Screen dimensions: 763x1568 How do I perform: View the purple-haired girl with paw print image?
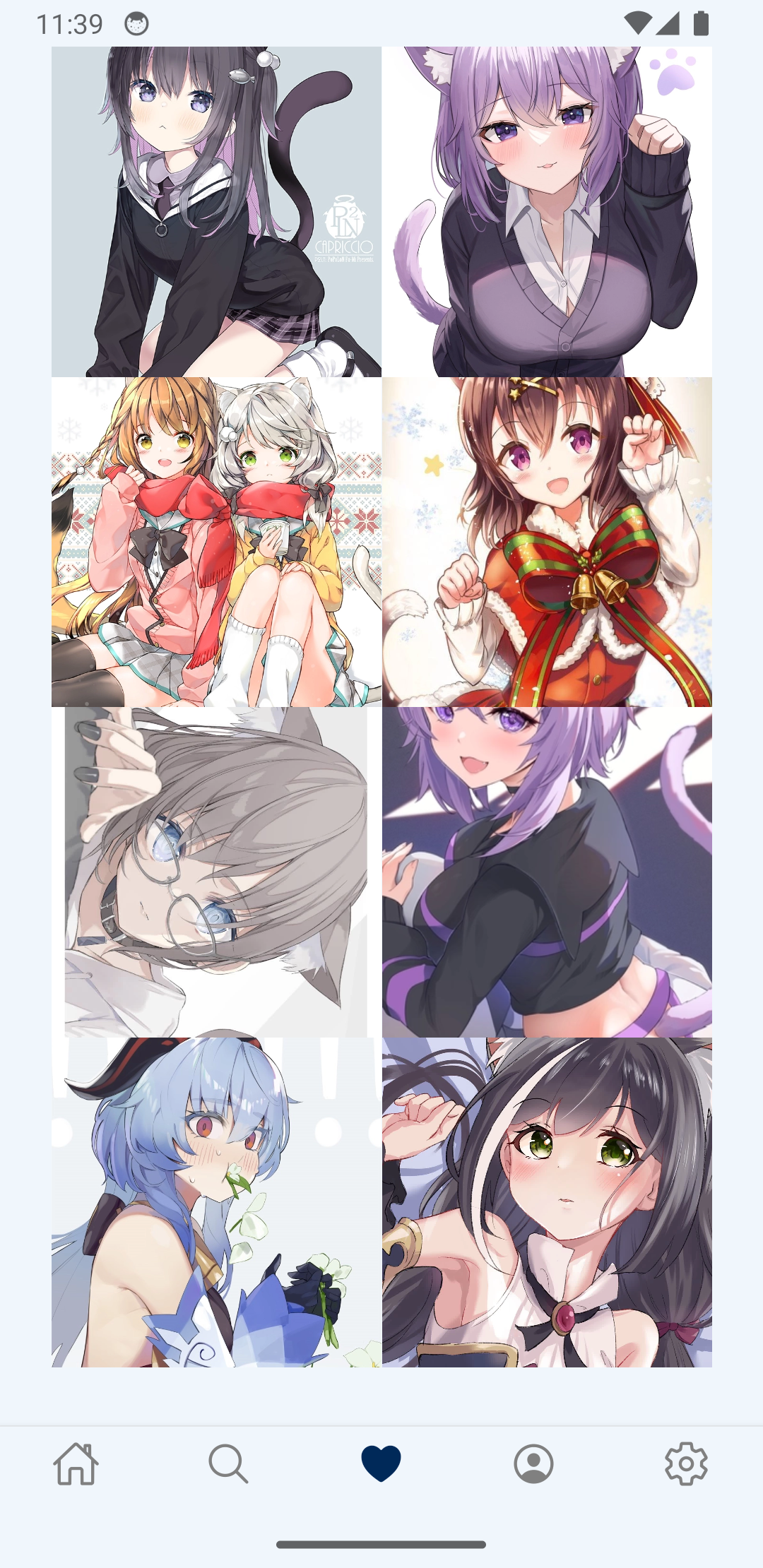point(547,212)
